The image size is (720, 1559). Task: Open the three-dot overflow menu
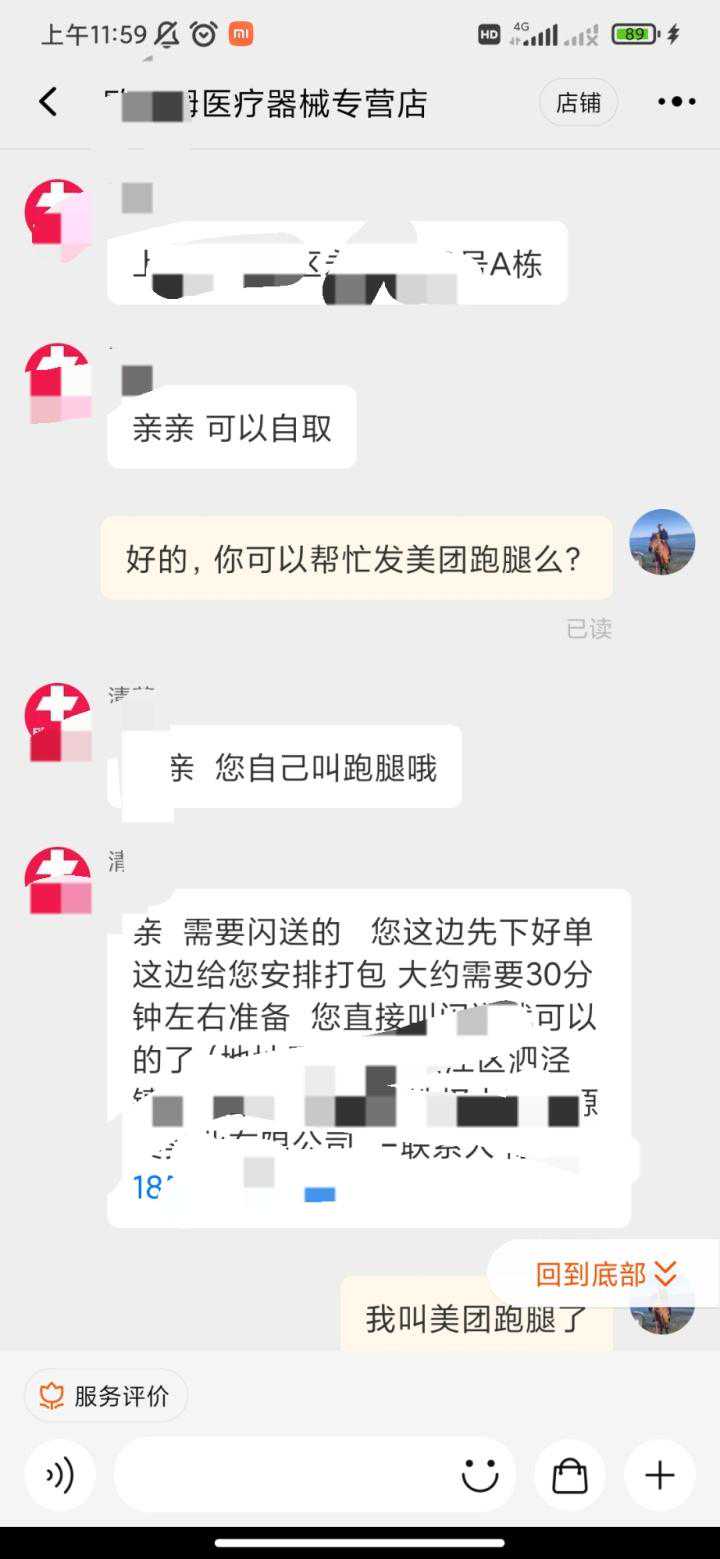(676, 102)
